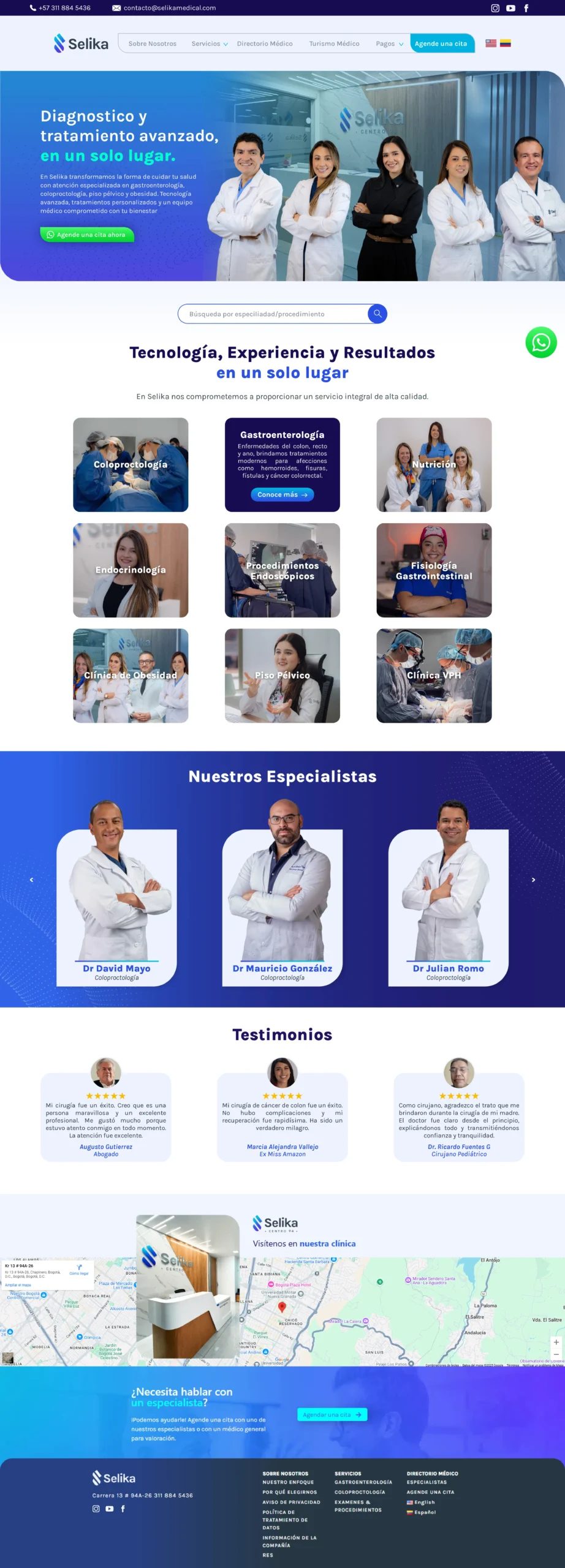Switch language with the US flag
The width and height of the screenshot is (565, 1568).
491,43
